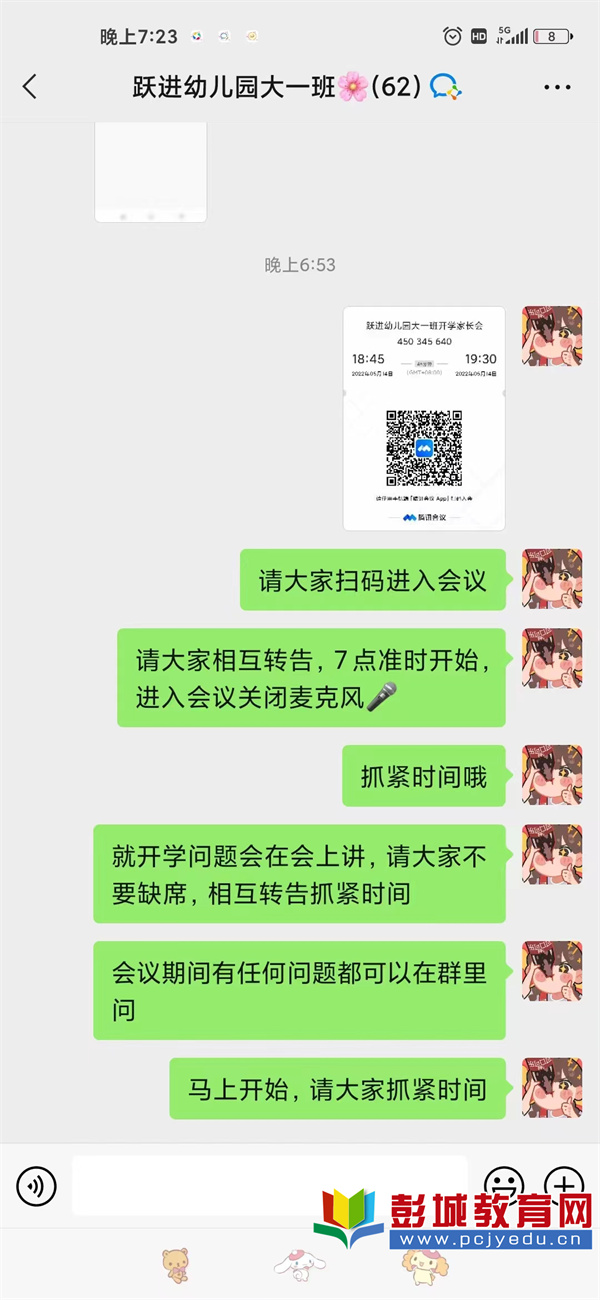The height and width of the screenshot is (1300, 600).
Task: Open the group chat overflow menu
Action: [557, 87]
